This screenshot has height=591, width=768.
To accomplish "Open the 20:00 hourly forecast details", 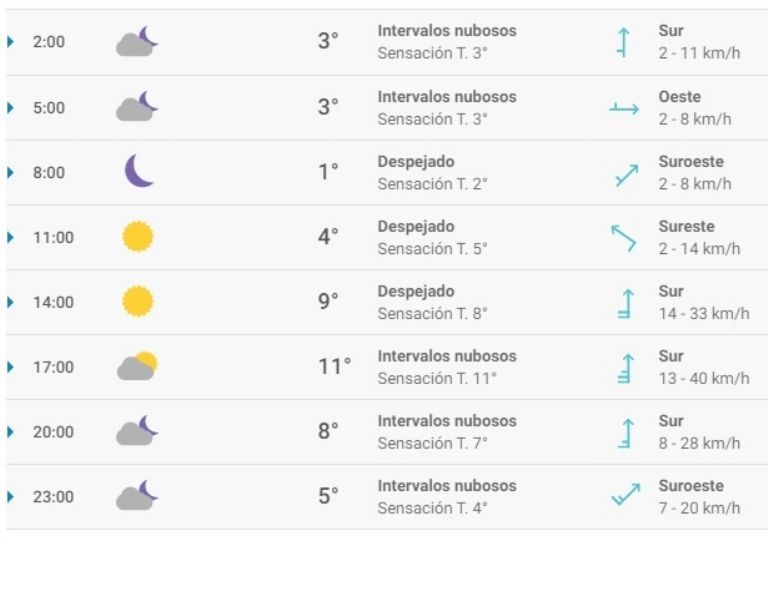I will coord(11,432).
